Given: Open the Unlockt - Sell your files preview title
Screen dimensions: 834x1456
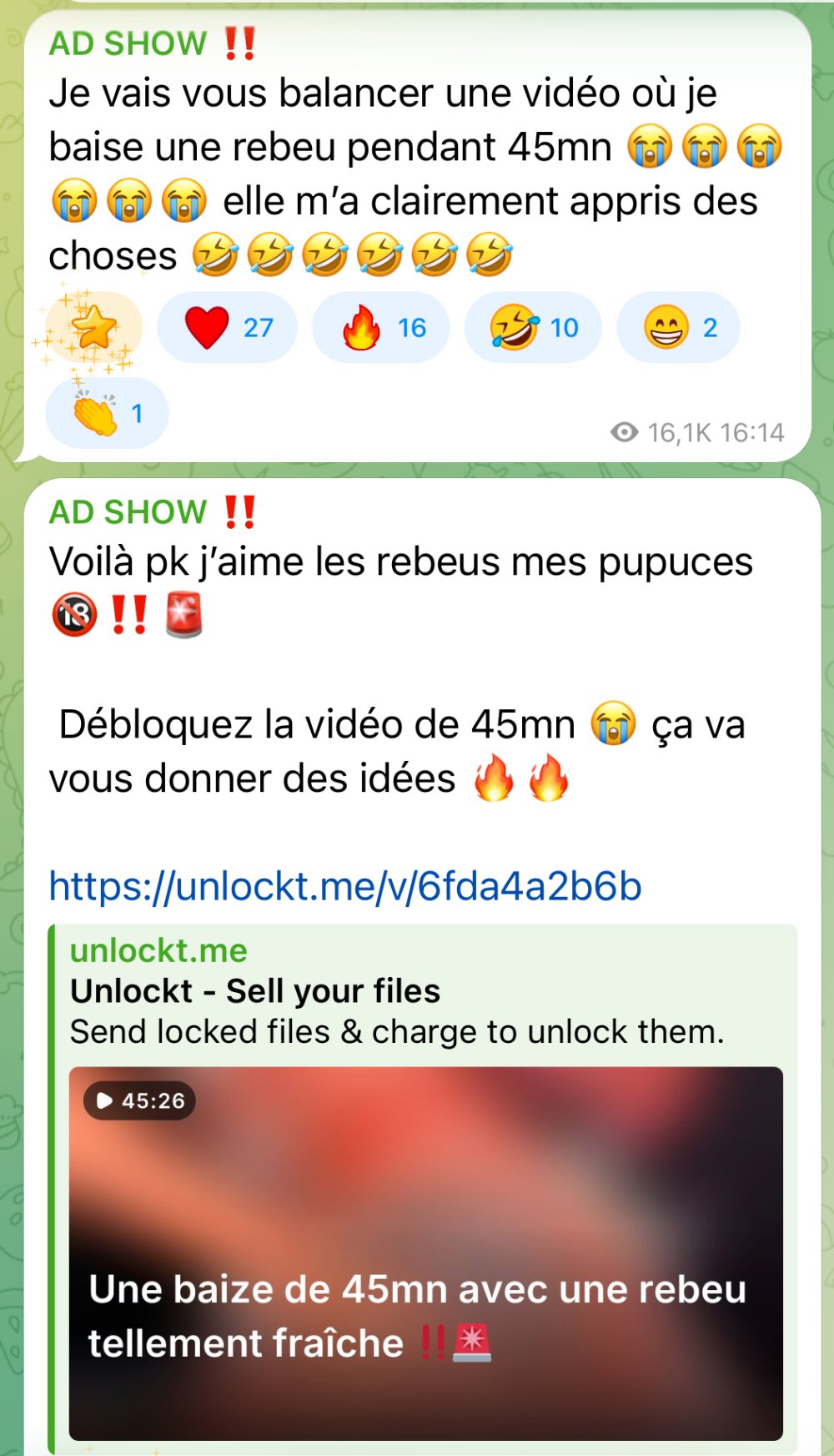Looking at the screenshot, I should pos(255,991).
